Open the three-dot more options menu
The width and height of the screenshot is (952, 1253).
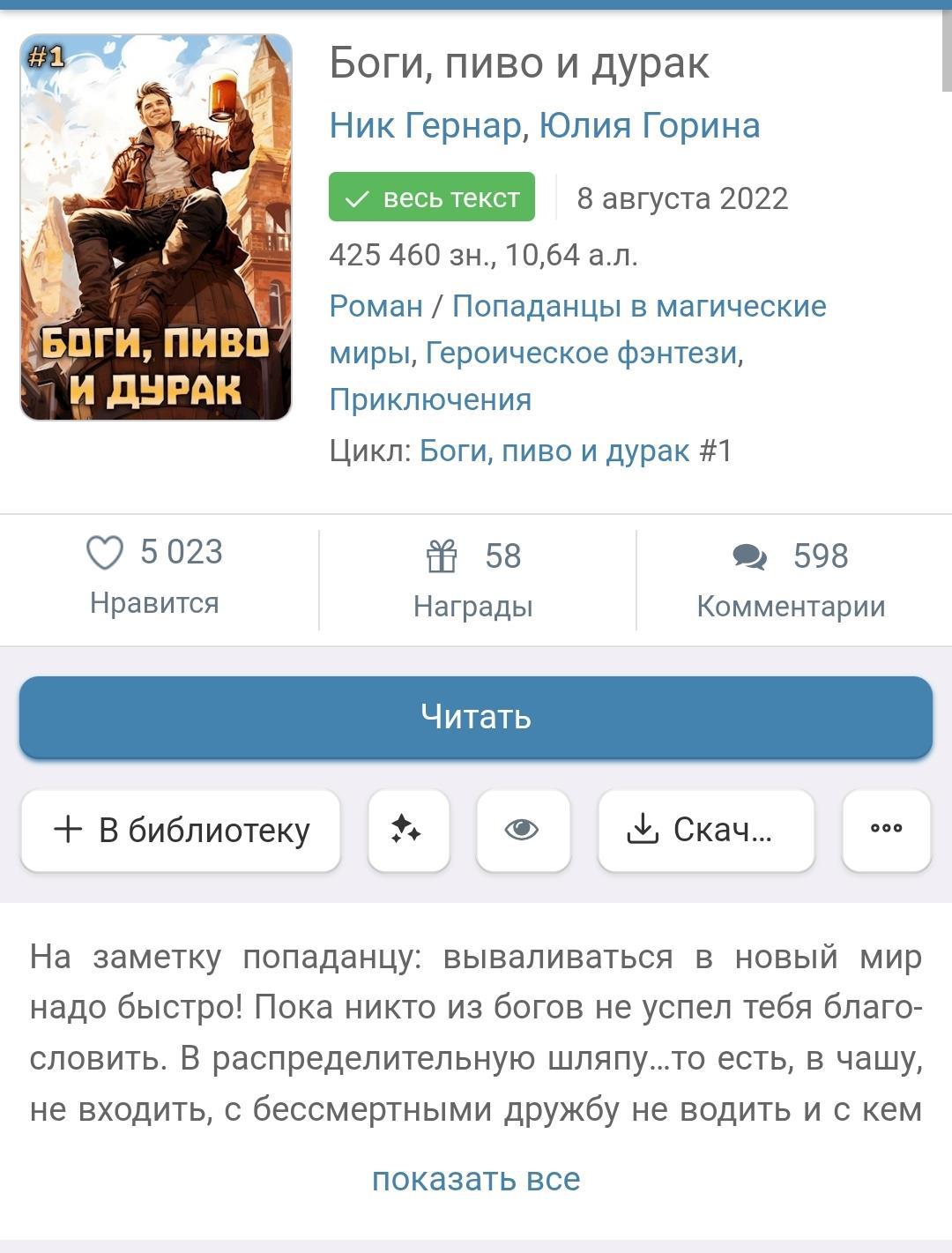[886, 830]
